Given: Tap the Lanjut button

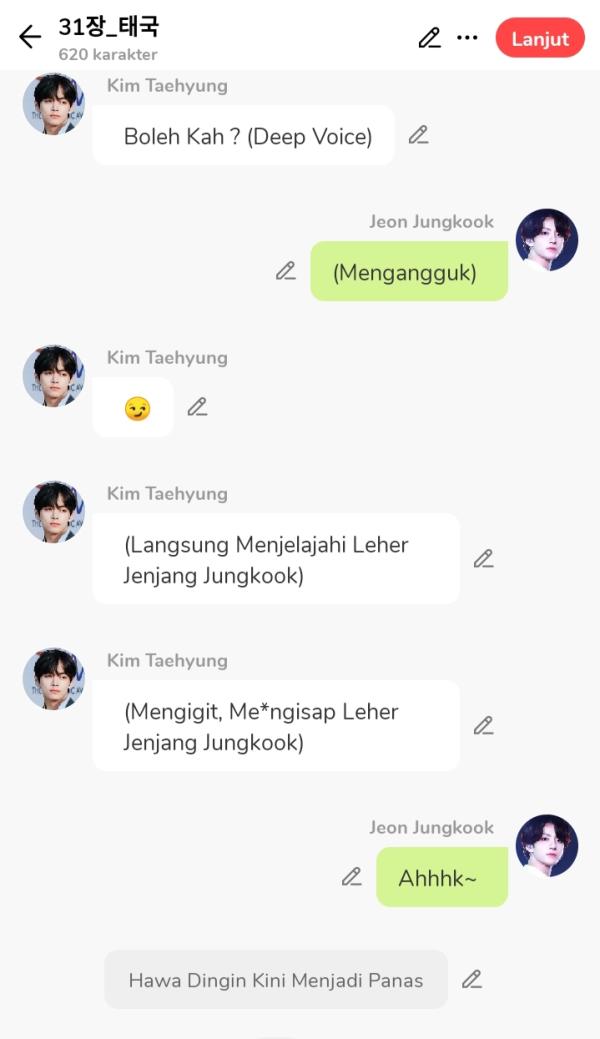Looking at the screenshot, I should pos(540,39).
